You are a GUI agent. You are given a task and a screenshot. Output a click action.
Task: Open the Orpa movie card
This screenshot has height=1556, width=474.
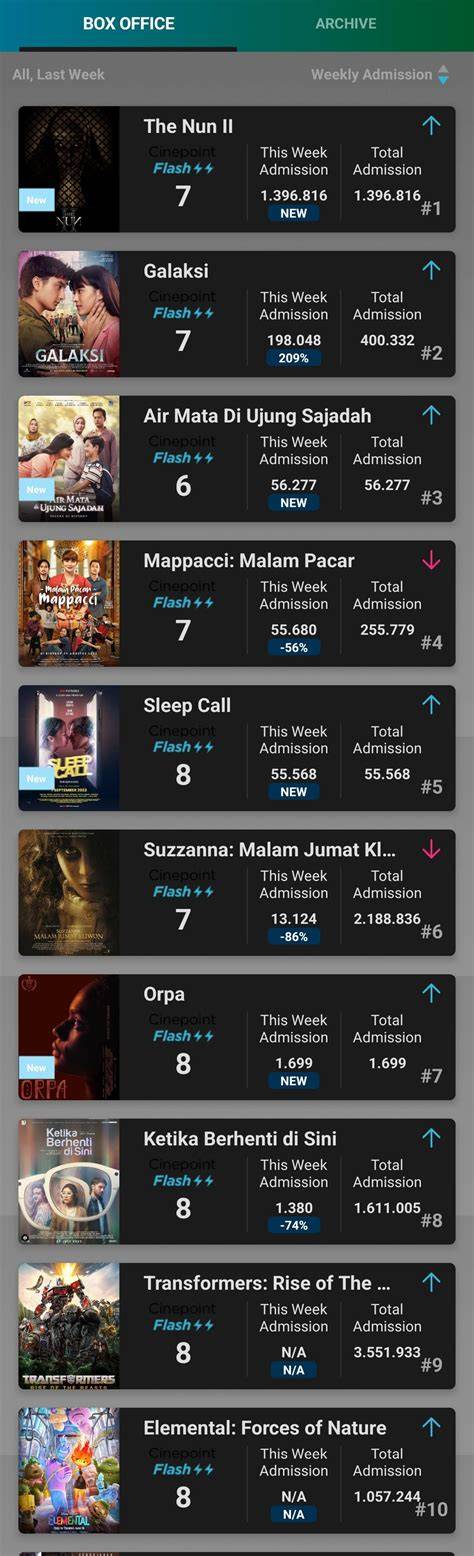237,1037
